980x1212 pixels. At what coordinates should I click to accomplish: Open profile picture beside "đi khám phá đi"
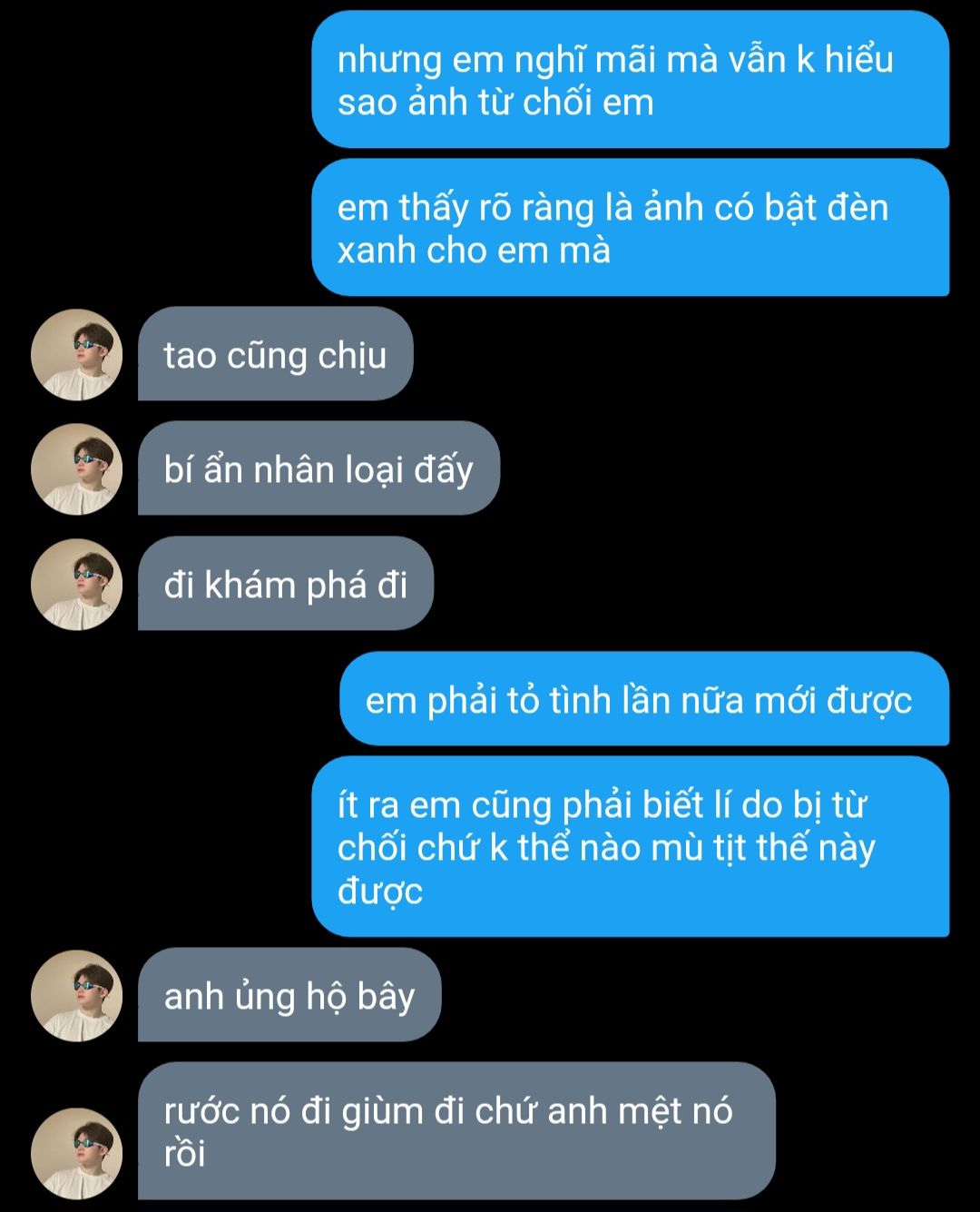[x=77, y=585]
